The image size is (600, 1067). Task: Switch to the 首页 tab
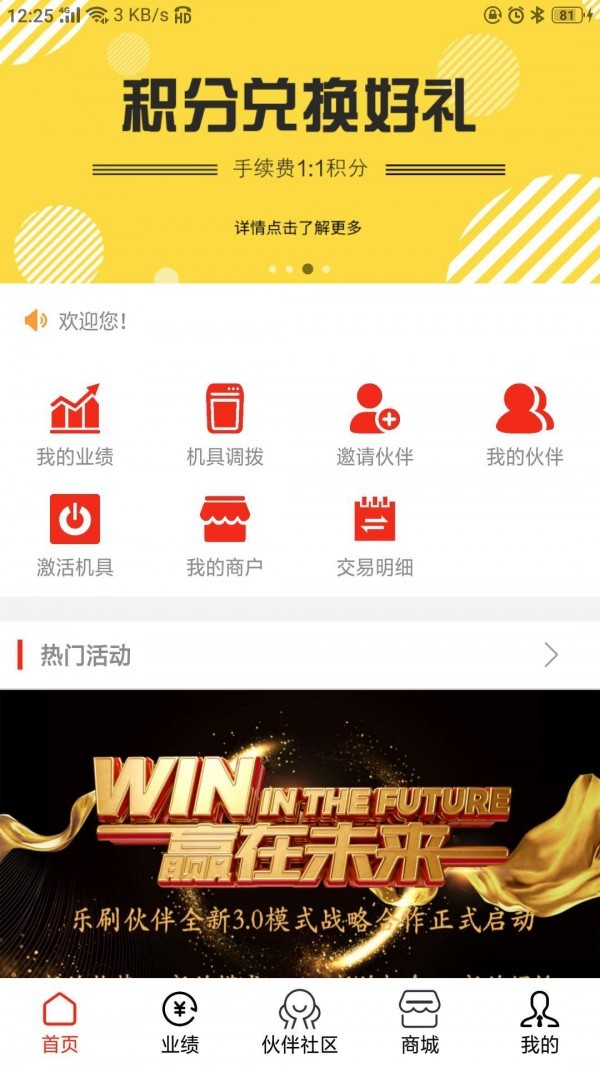[60, 1022]
